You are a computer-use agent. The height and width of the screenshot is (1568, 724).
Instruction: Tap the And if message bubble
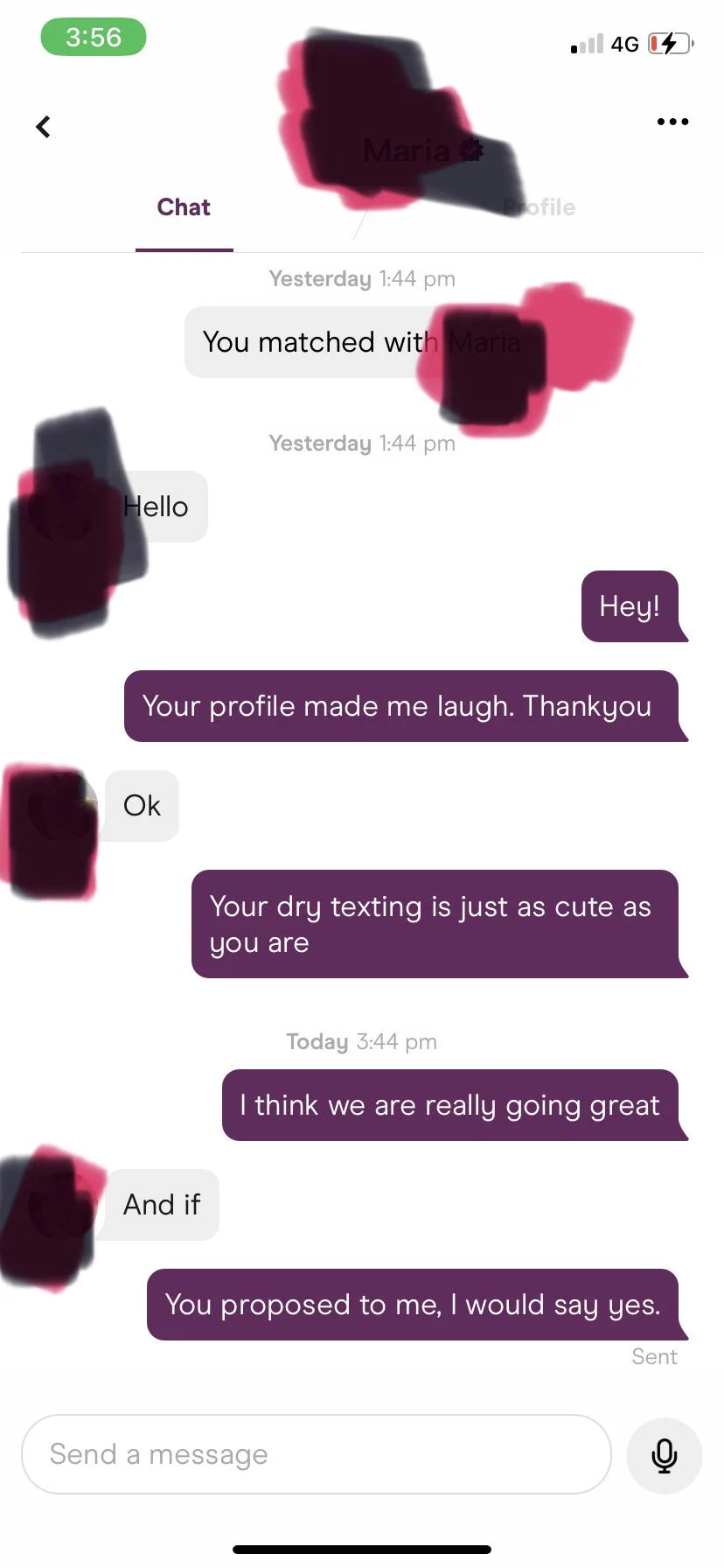tap(161, 1204)
